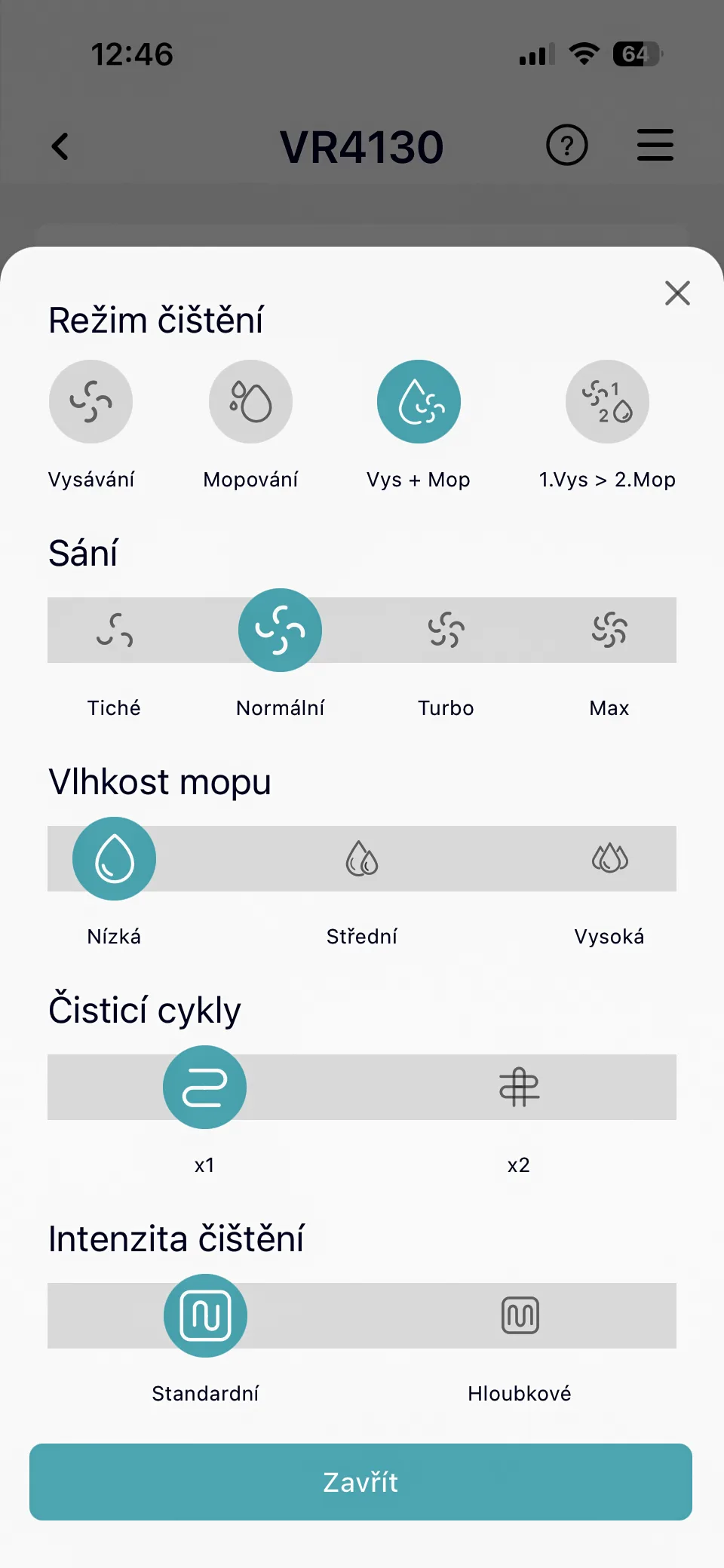Set suction to Tiché
The image size is (724, 1568).
coord(115,631)
